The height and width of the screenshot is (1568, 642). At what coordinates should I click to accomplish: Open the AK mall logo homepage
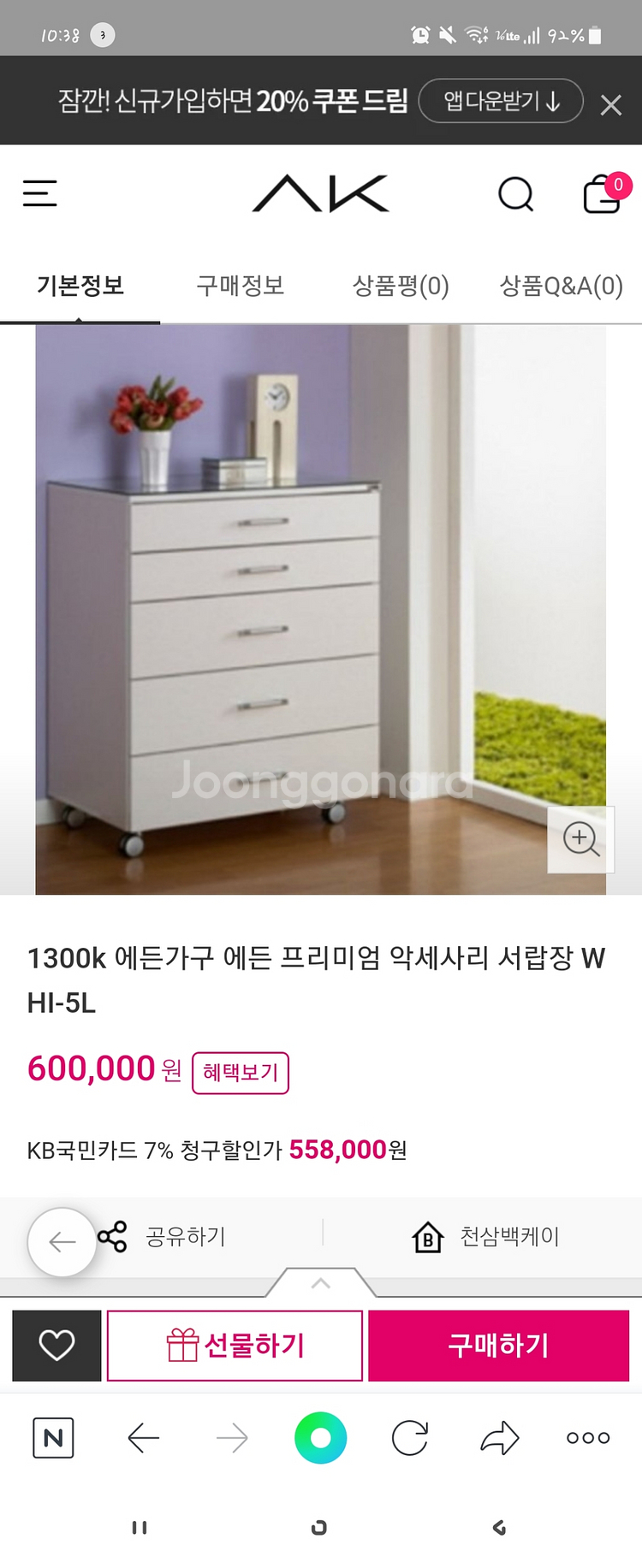pos(320,194)
